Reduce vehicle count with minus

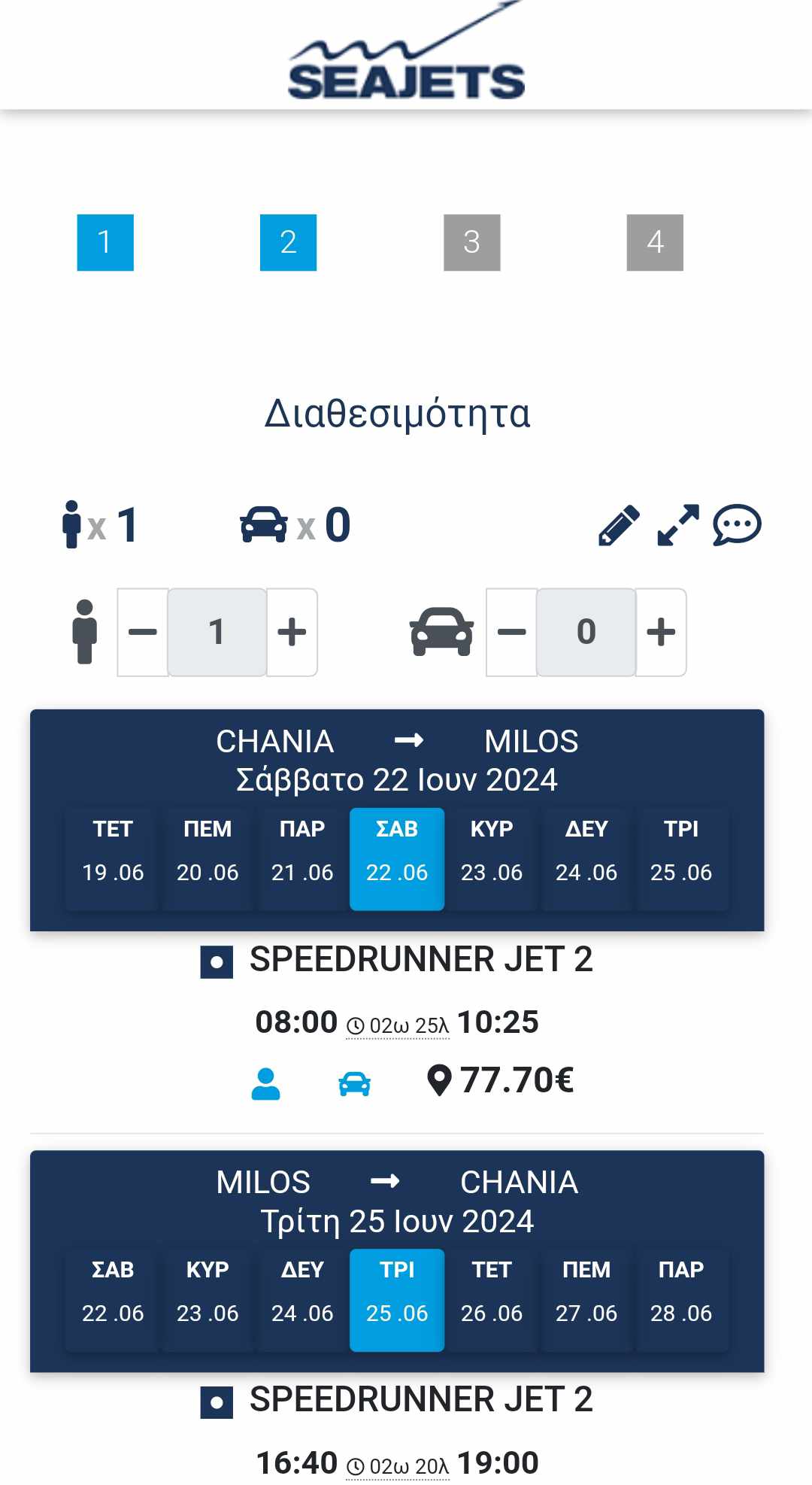coord(512,632)
